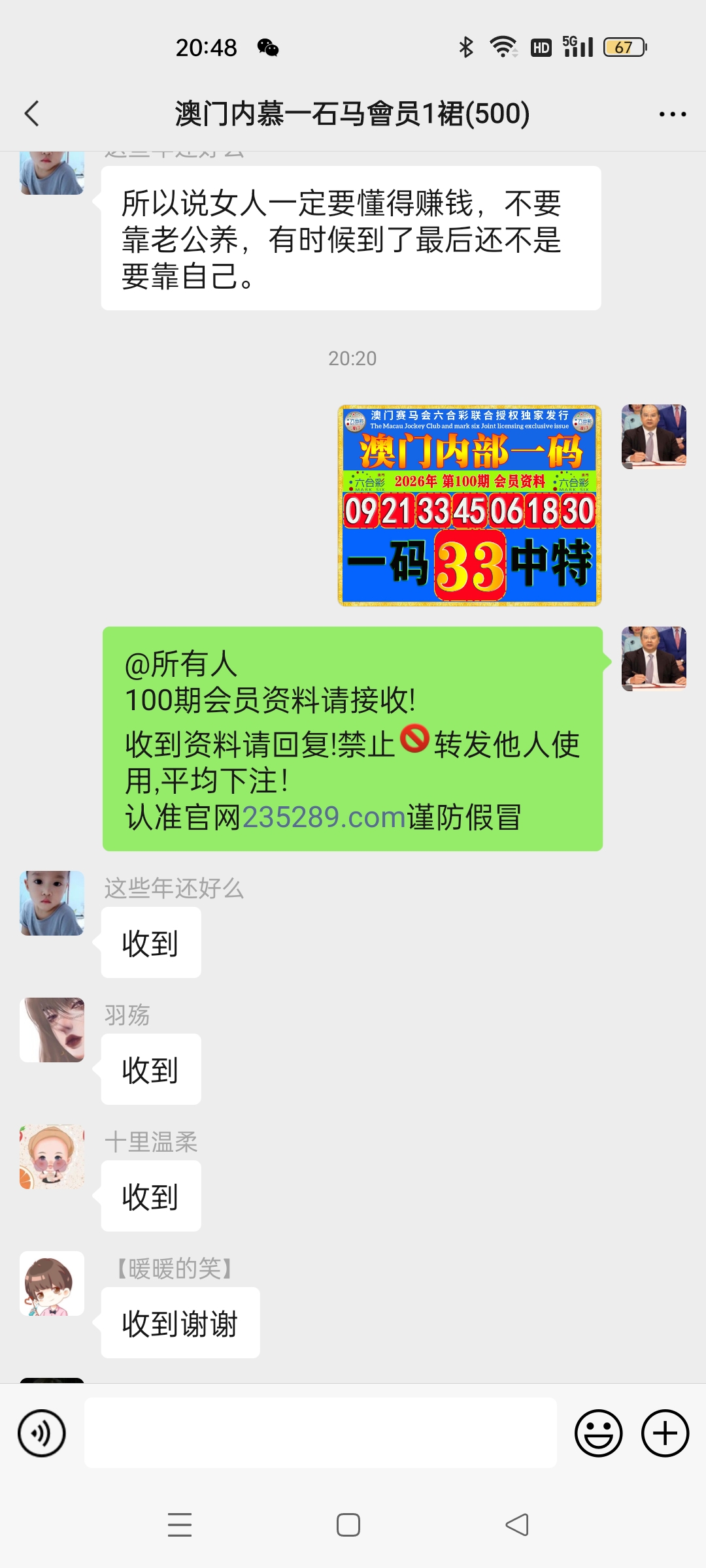Image resolution: width=706 pixels, height=1568 pixels.
Task: Open the chat's three-dot menu
Action: click(x=672, y=114)
